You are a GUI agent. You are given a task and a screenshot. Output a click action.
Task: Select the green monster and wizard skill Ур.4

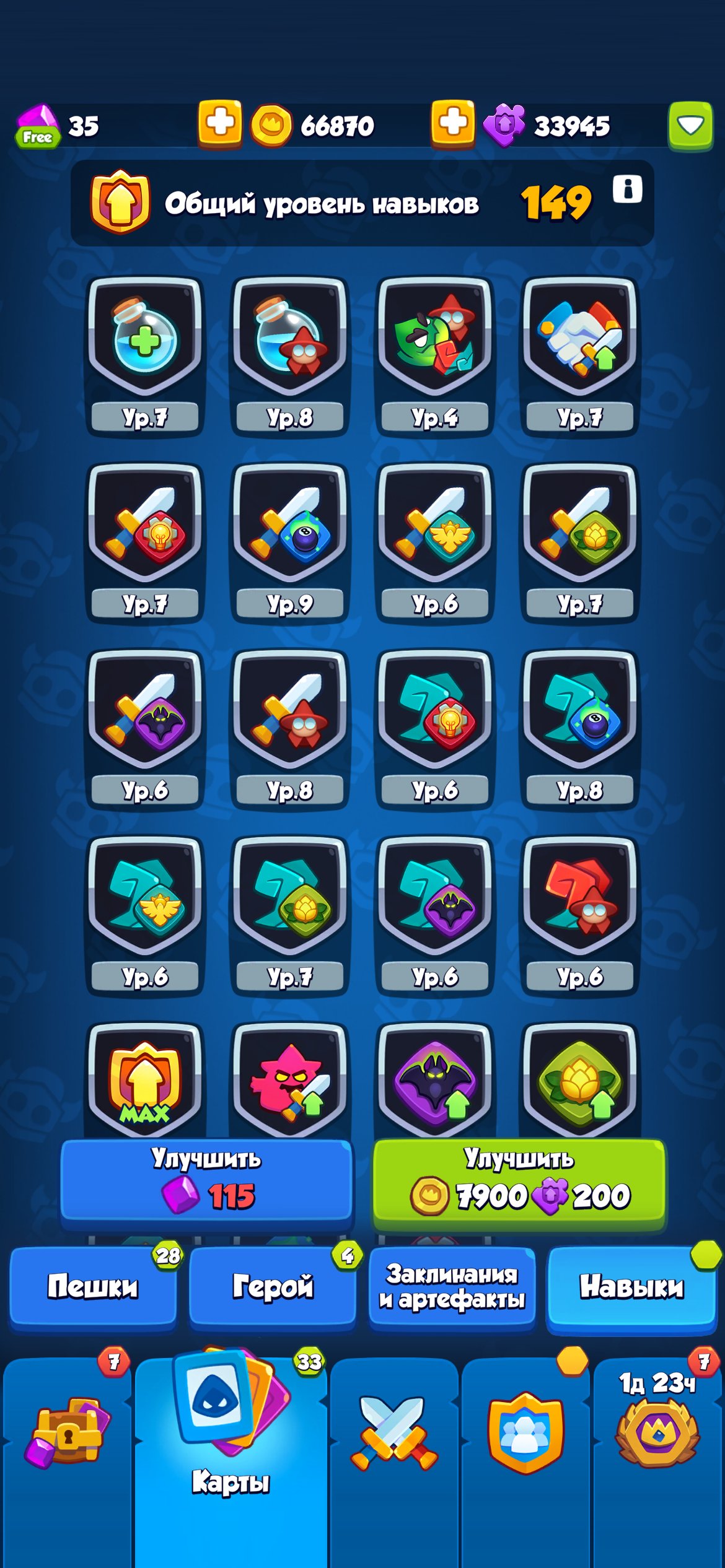point(434,354)
